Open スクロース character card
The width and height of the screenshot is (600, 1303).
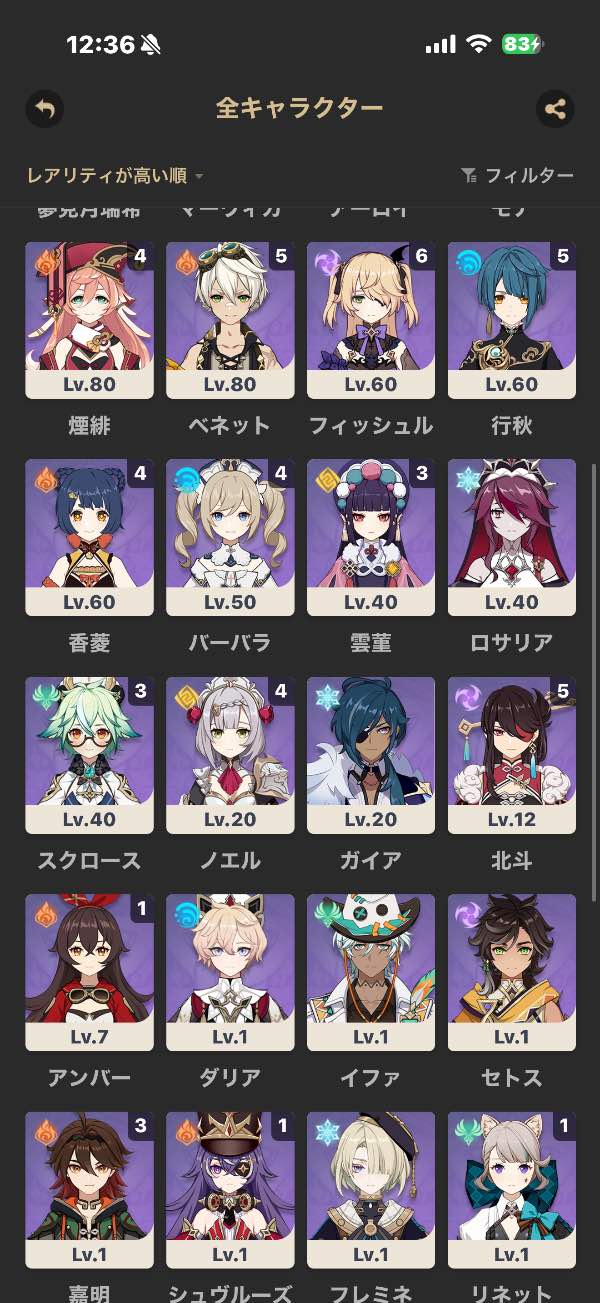click(x=89, y=755)
